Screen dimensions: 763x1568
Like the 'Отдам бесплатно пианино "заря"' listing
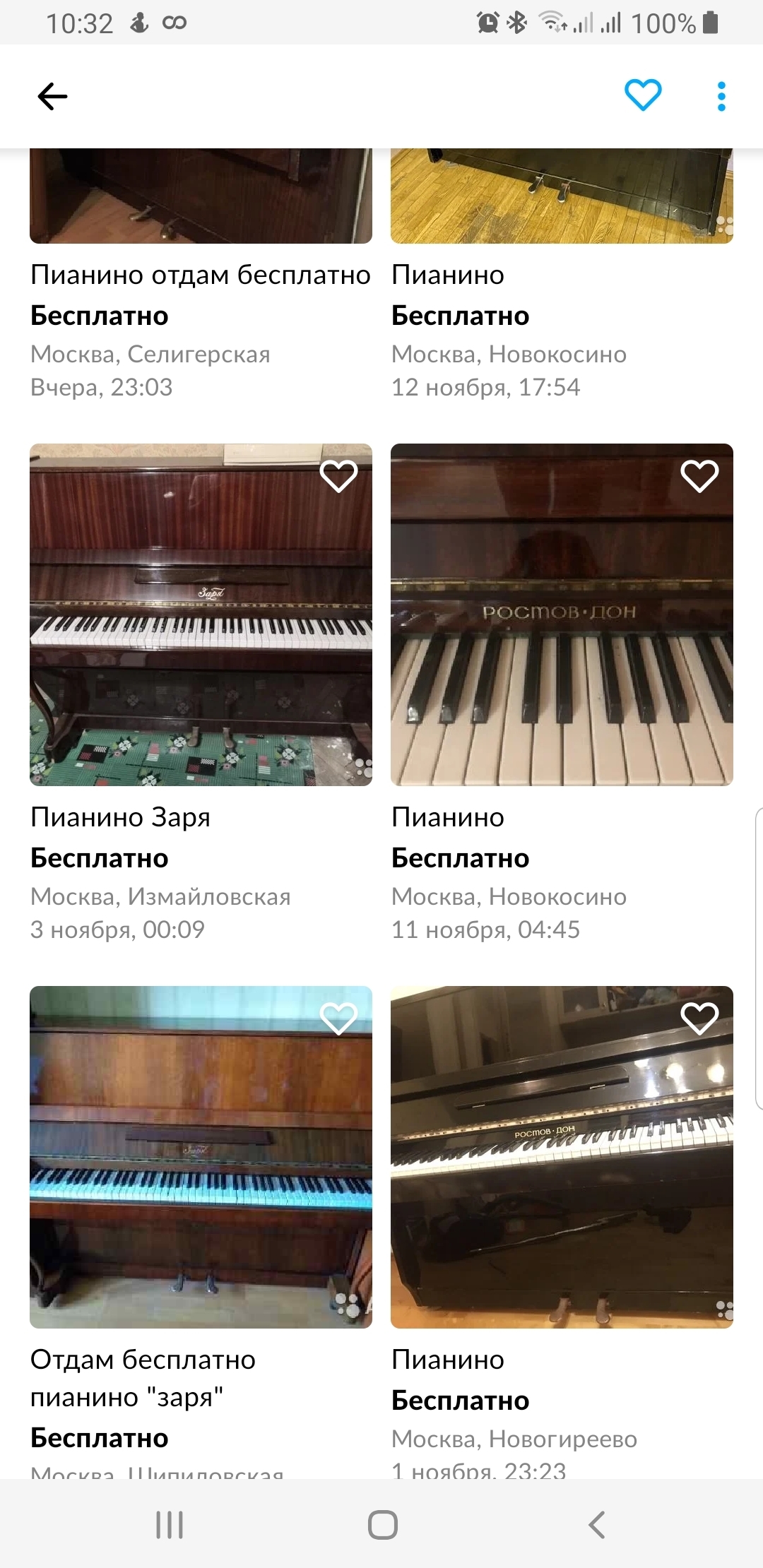coord(339,1018)
